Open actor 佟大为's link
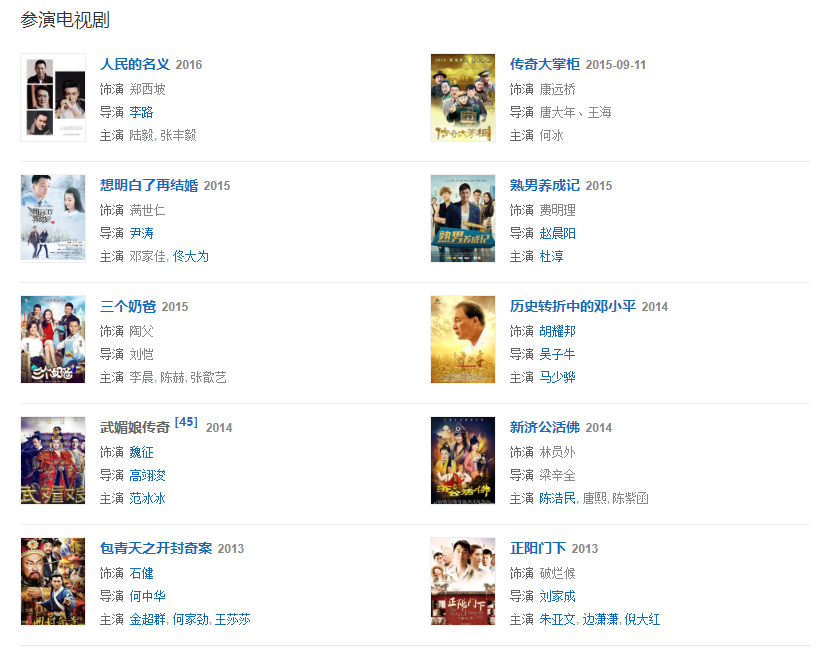Viewport: 824px width, 648px height. pos(191,256)
